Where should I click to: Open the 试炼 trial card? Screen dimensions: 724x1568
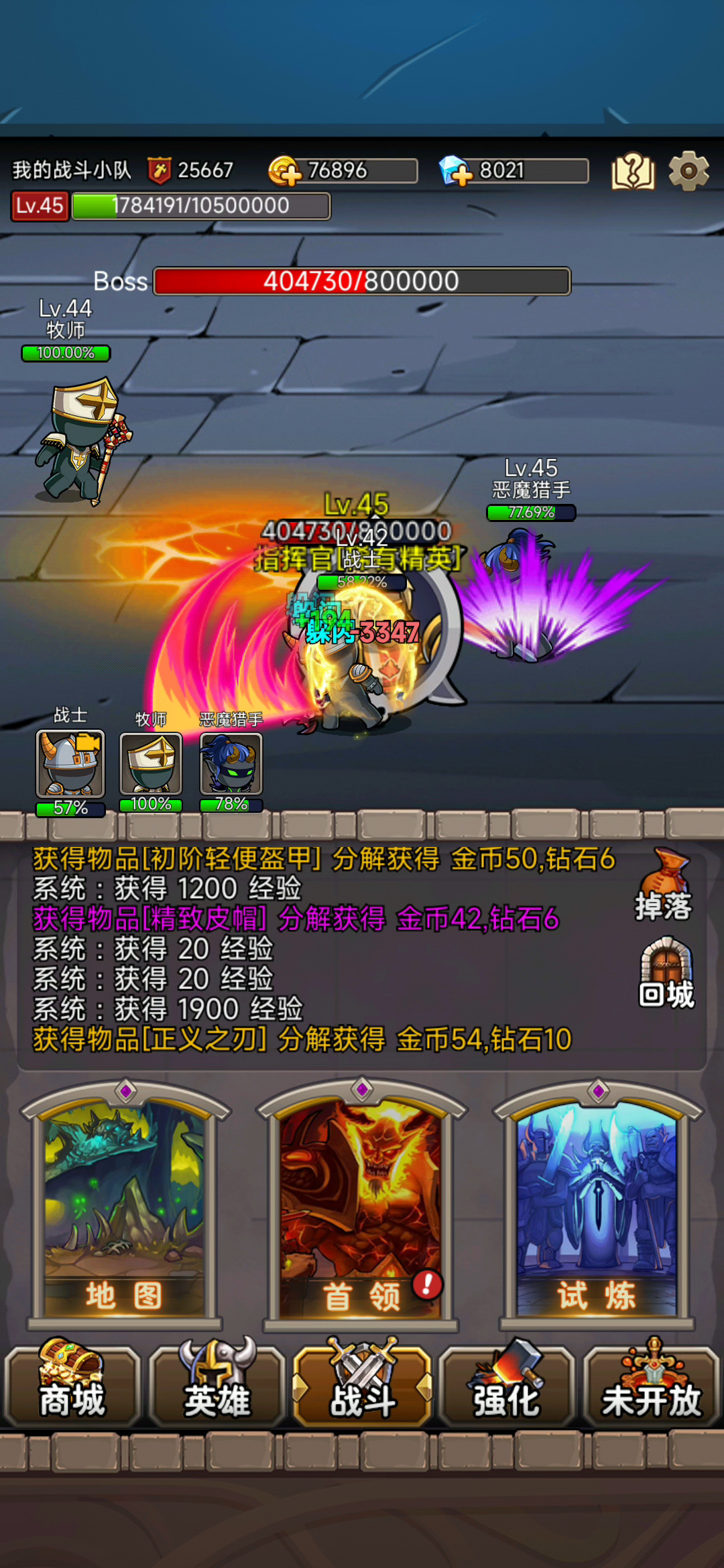point(597,1204)
